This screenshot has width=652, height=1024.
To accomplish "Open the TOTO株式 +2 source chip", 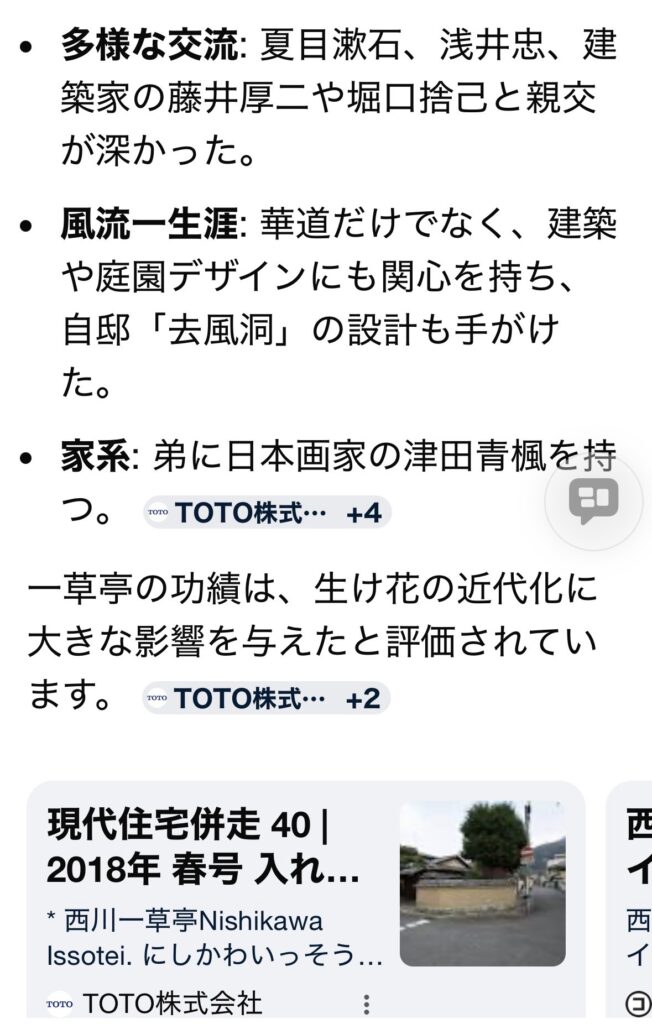I will (266, 698).
